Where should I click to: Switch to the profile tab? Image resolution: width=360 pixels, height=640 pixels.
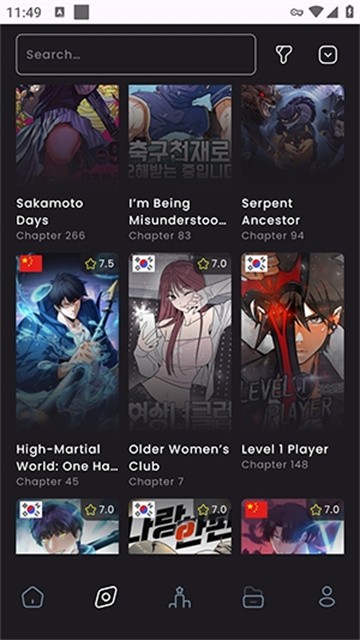327,597
